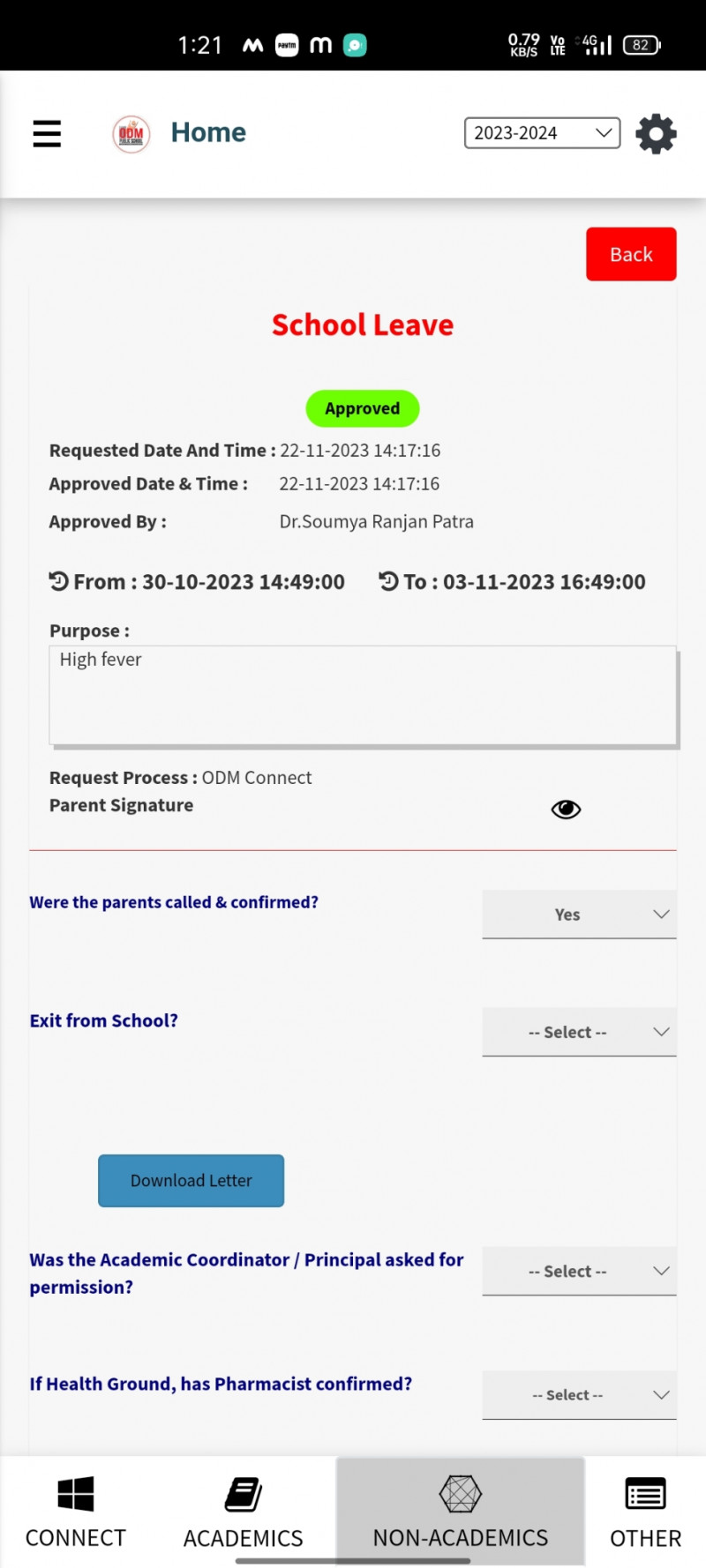Image resolution: width=706 pixels, height=1568 pixels.
Task: Open the Academic Coordinator permission dropdown
Action: pos(579,1271)
